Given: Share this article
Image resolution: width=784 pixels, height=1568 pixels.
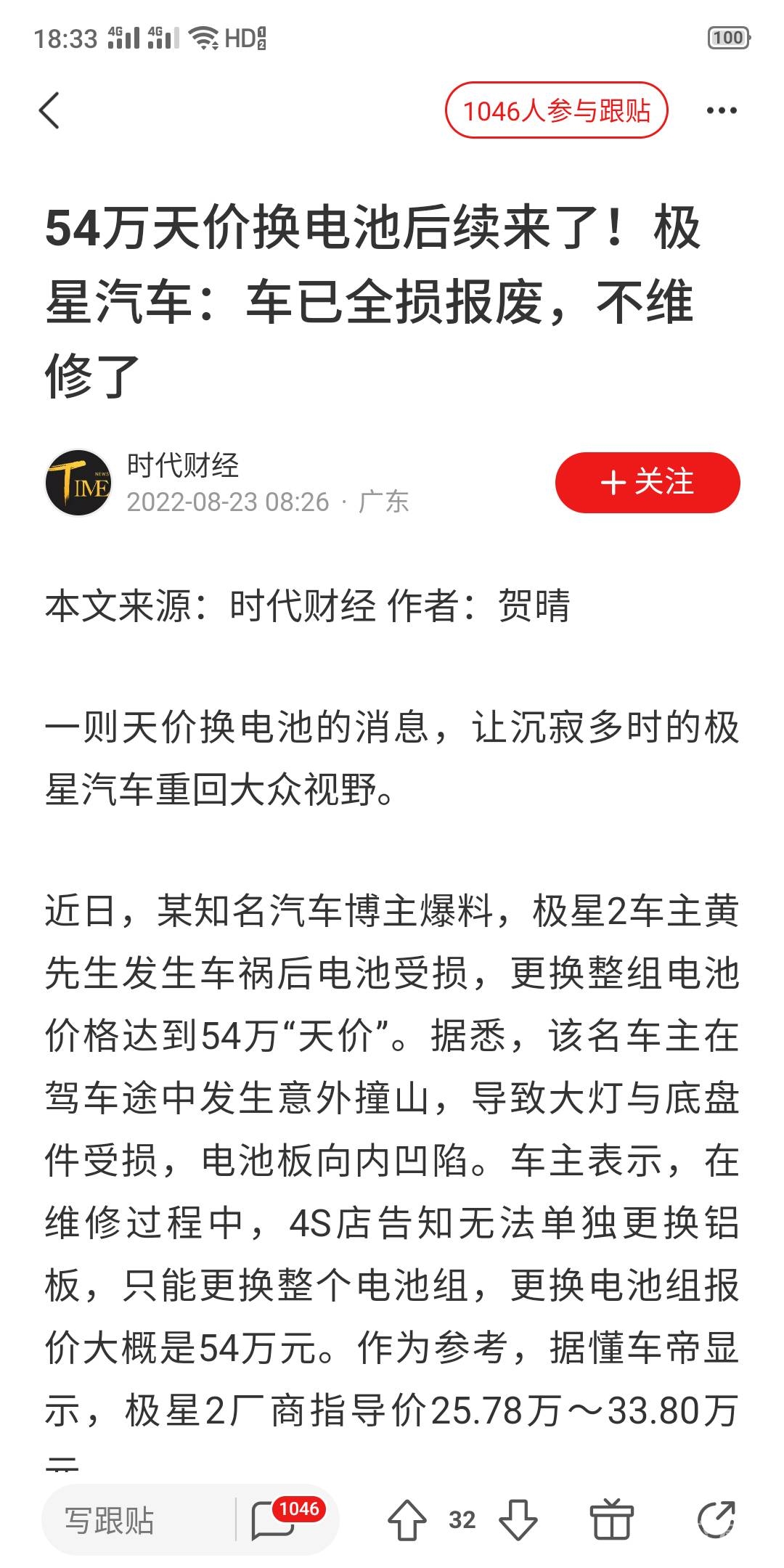Looking at the screenshot, I should pos(716,1519).
